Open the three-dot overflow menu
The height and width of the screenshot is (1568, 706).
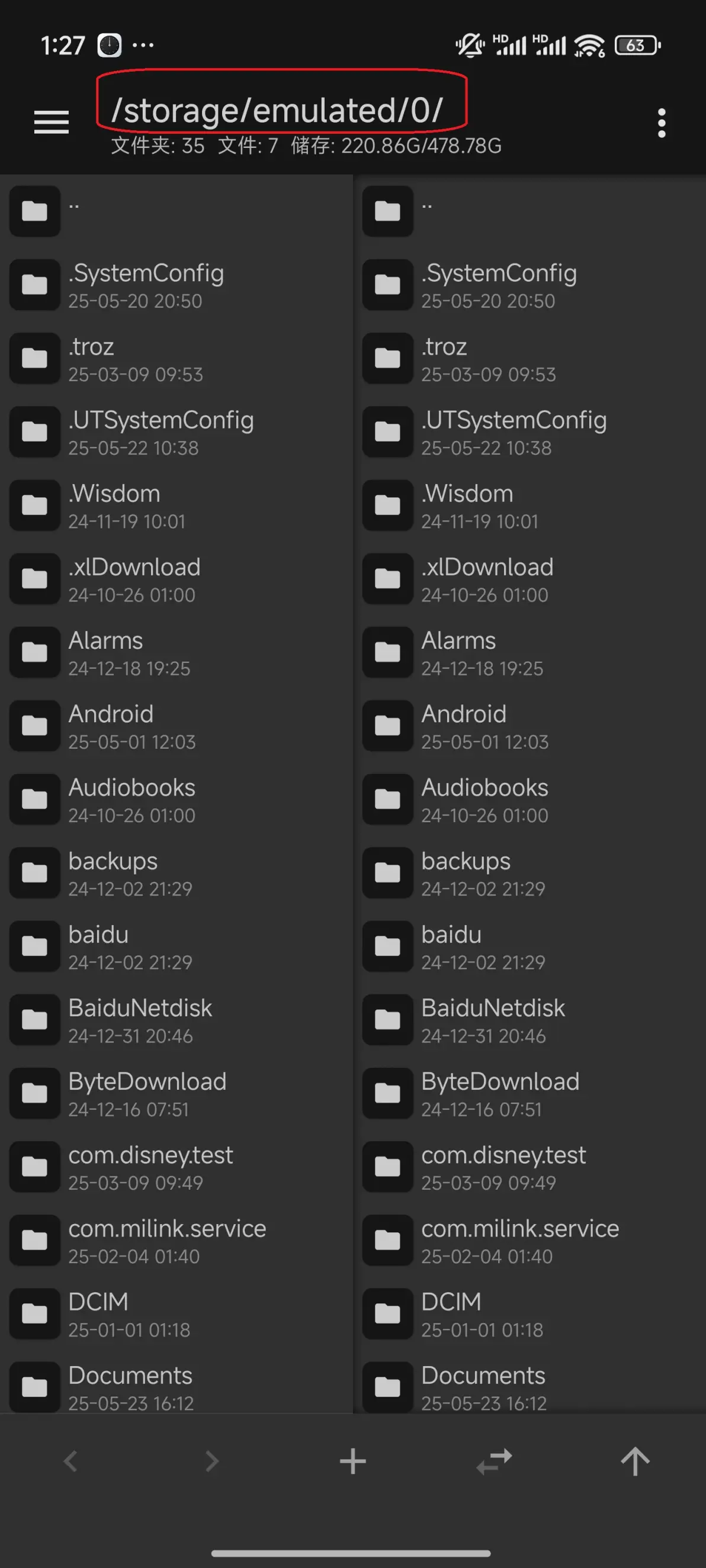[x=662, y=123]
